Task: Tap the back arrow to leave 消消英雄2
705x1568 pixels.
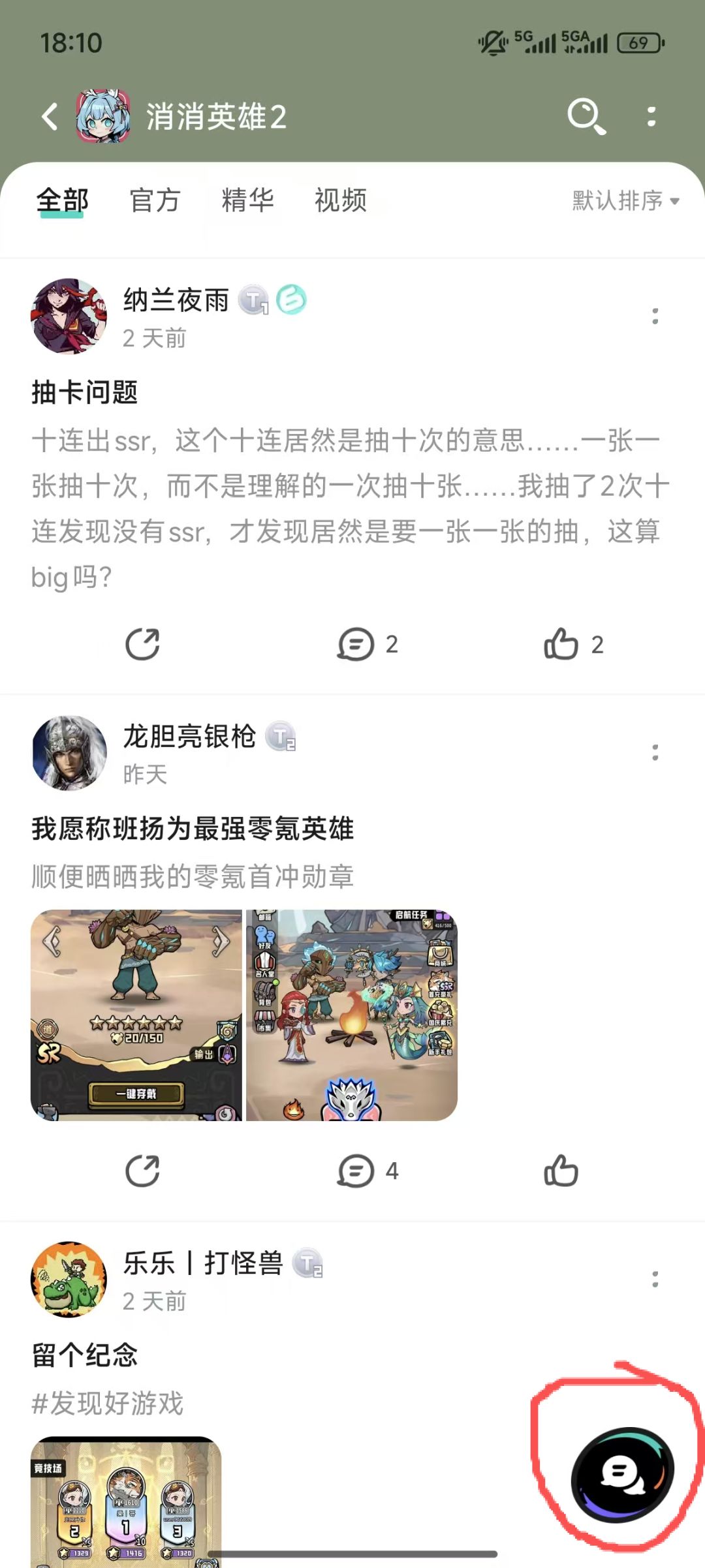Action: [48, 116]
